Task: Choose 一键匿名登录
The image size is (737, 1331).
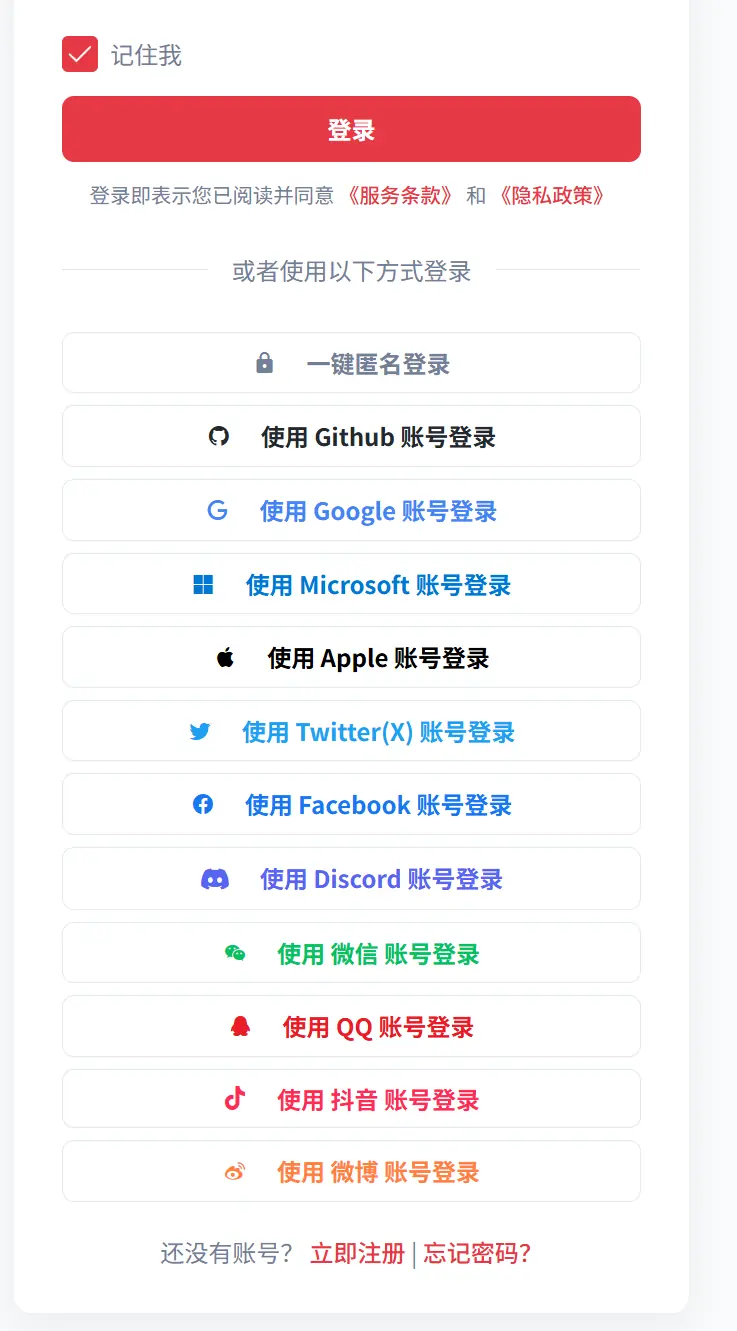Action: click(x=351, y=363)
